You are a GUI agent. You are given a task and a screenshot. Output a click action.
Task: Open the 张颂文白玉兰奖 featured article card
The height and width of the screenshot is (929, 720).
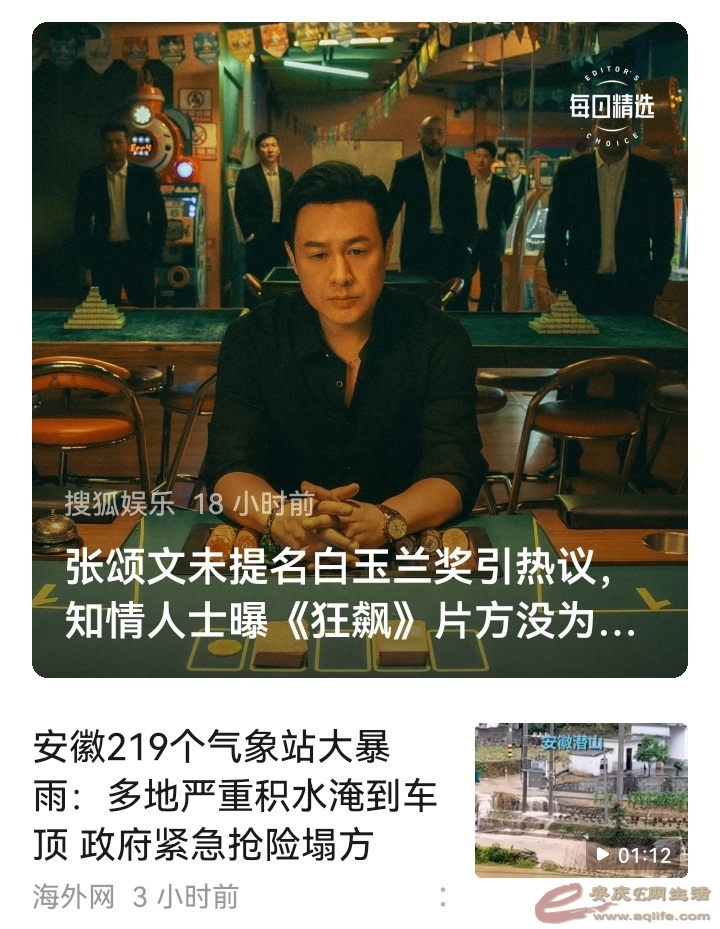click(359, 350)
